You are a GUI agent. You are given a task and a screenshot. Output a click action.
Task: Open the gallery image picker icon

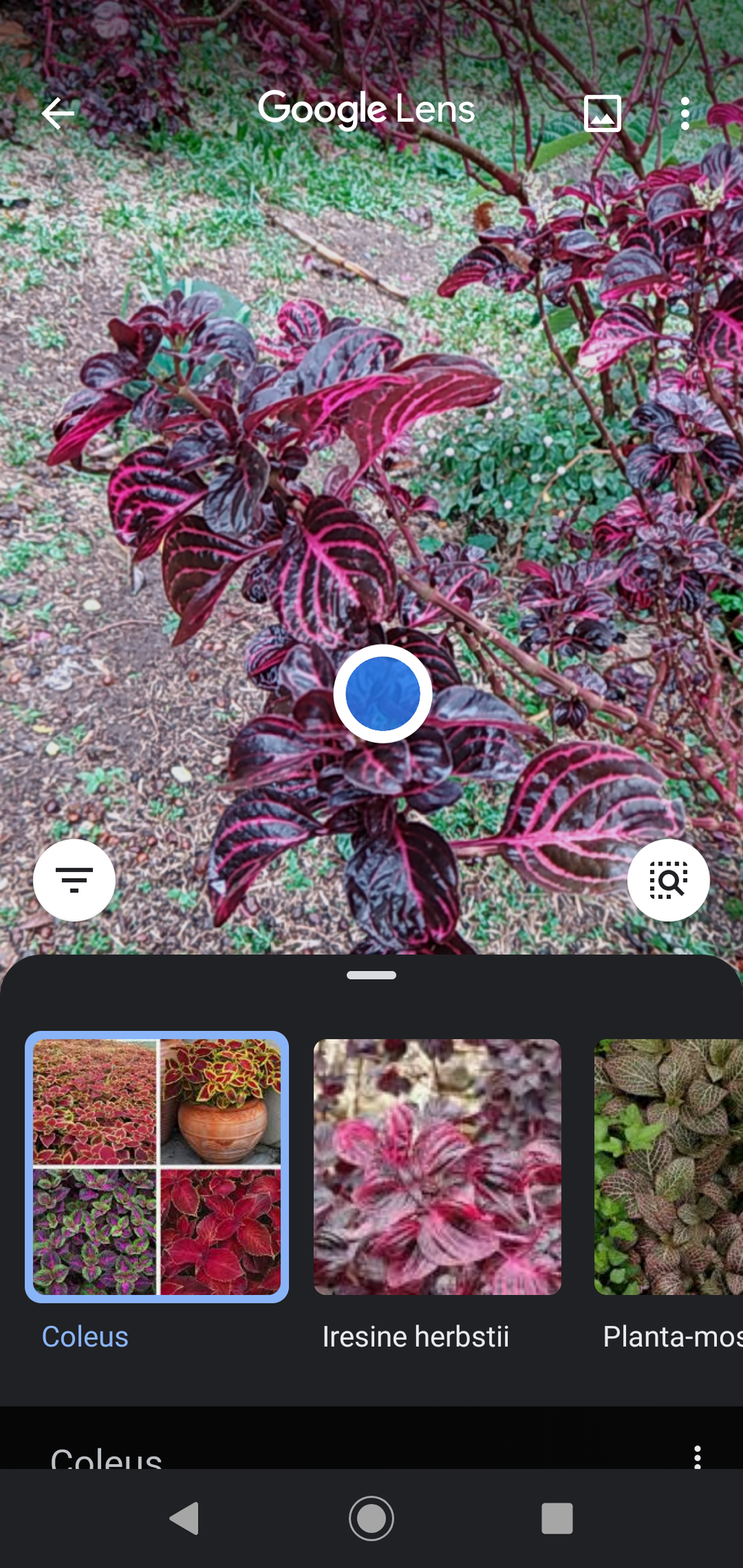click(x=602, y=113)
